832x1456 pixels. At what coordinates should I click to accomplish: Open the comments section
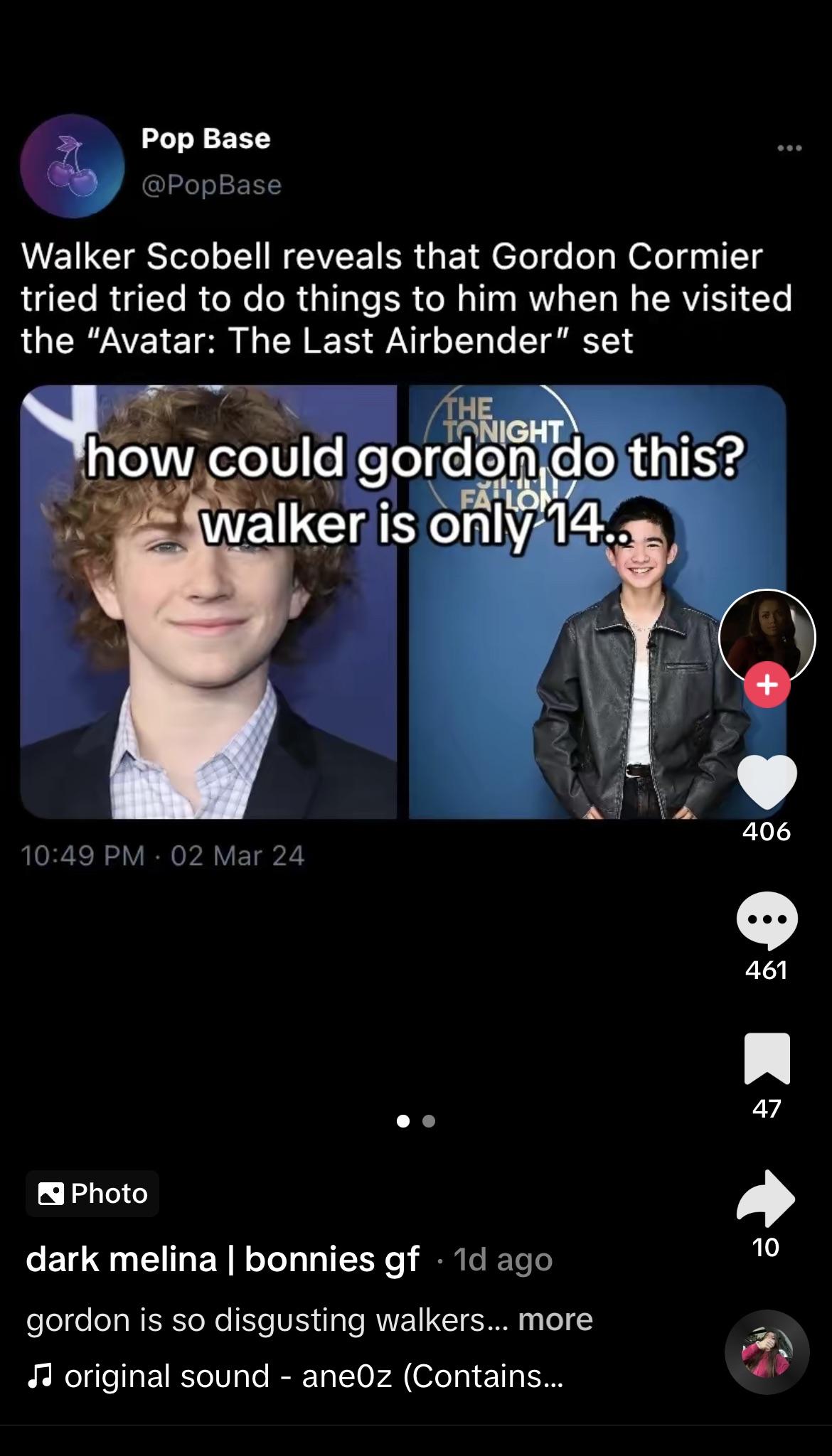point(767,920)
